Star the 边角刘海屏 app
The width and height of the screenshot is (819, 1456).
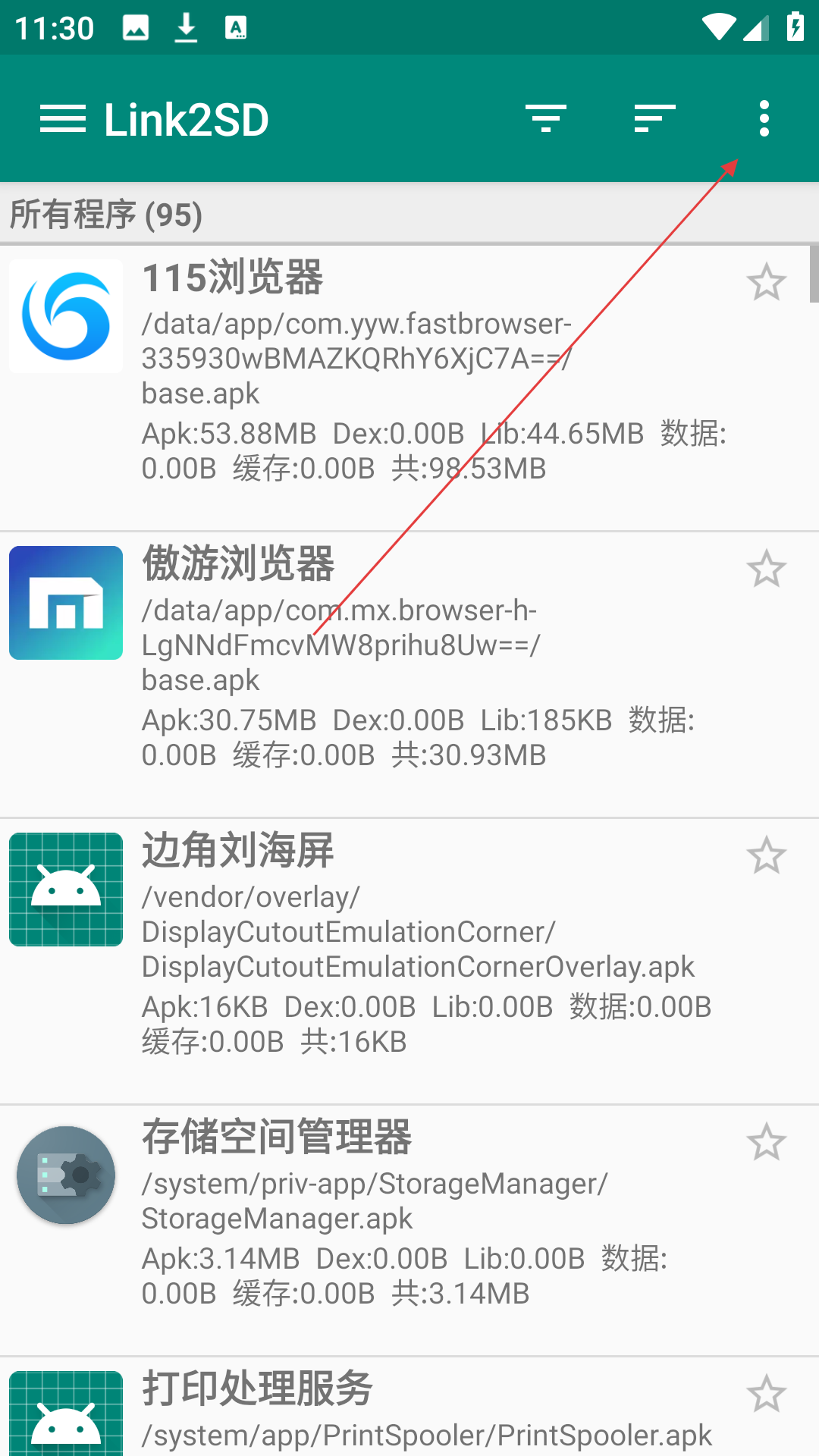(766, 855)
